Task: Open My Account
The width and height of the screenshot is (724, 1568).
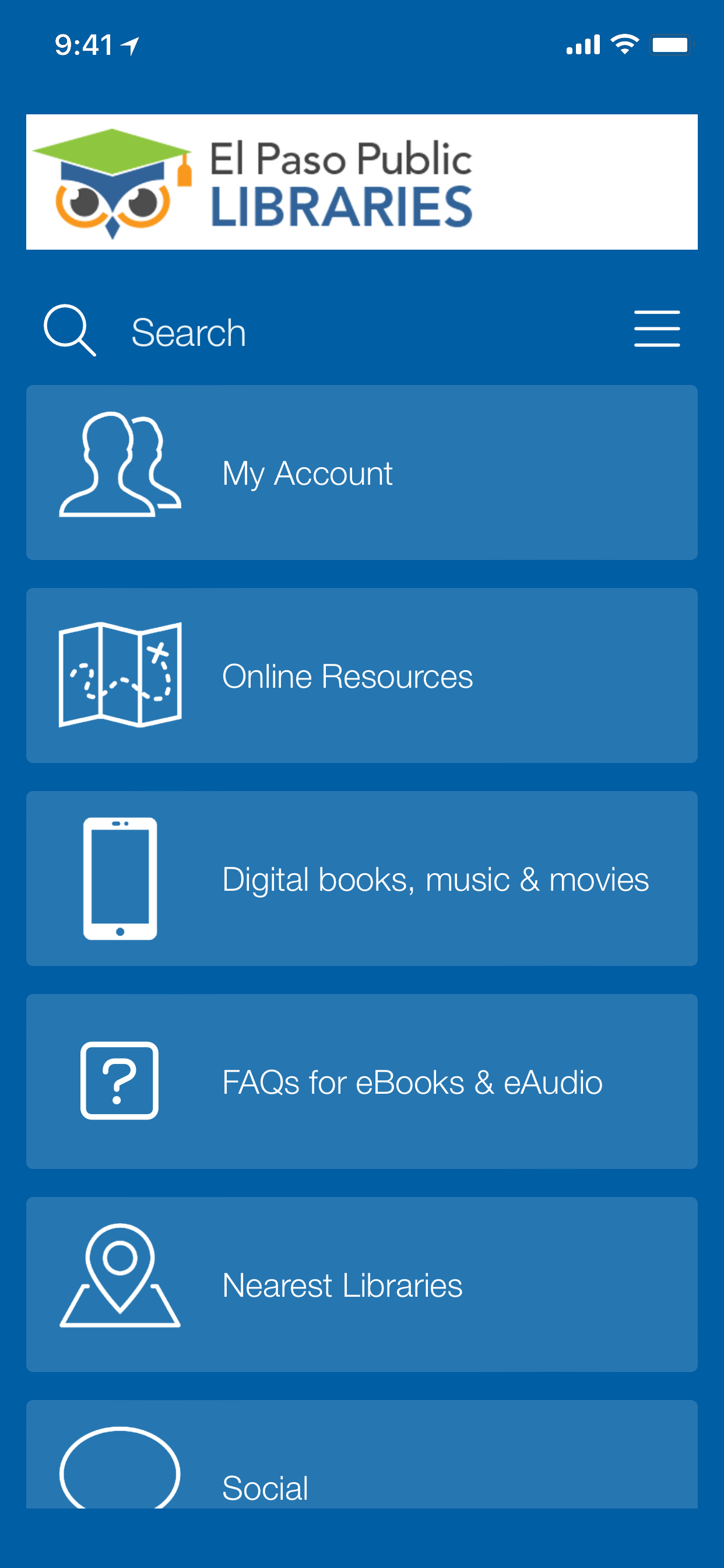Action: pyautogui.click(x=361, y=473)
